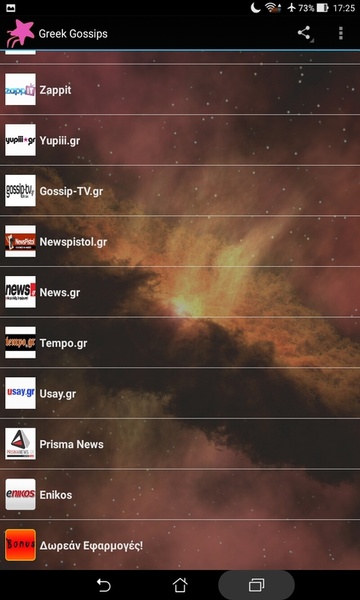Share the Greek Gossips app
360x600 pixels.
pos(305,33)
